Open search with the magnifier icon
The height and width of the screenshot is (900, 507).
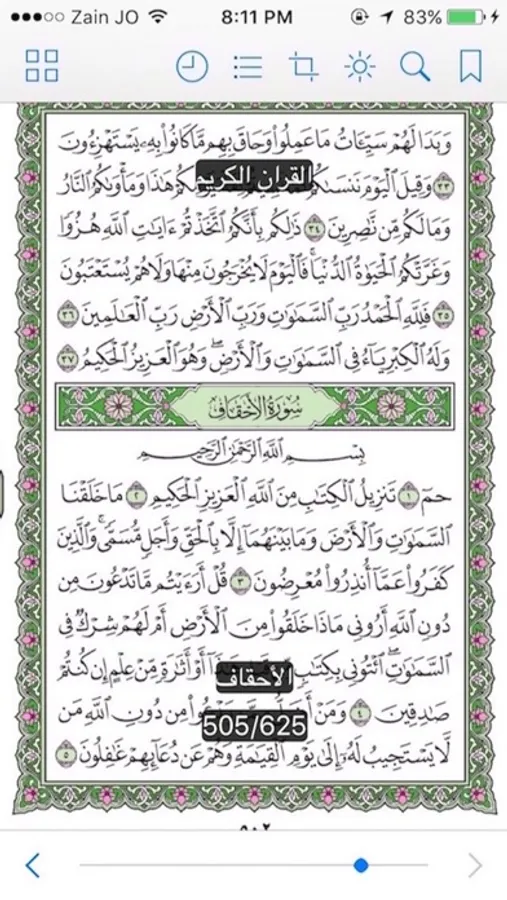(x=415, y=67)
